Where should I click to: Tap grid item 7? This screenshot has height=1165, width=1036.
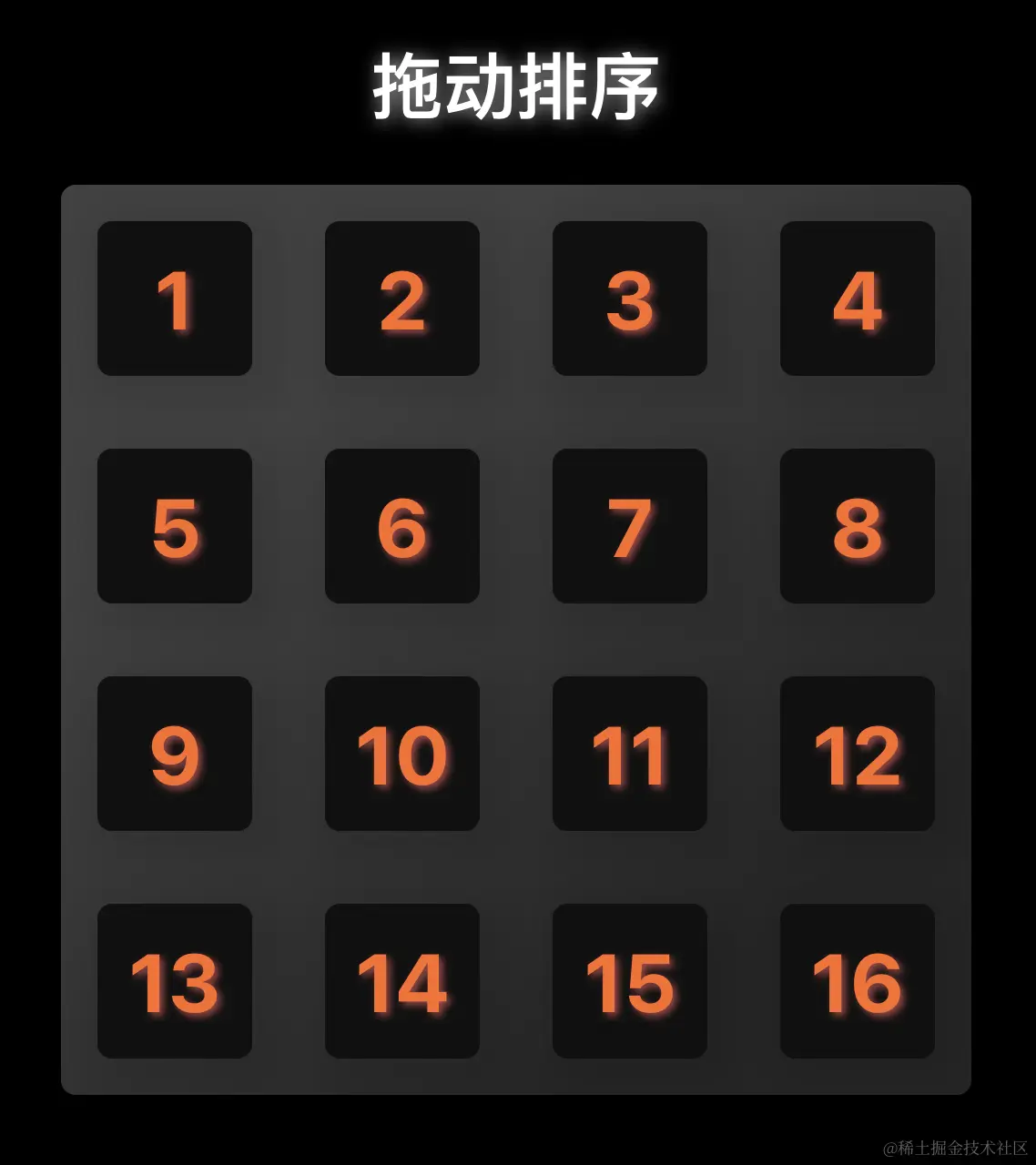pos(630,526)
